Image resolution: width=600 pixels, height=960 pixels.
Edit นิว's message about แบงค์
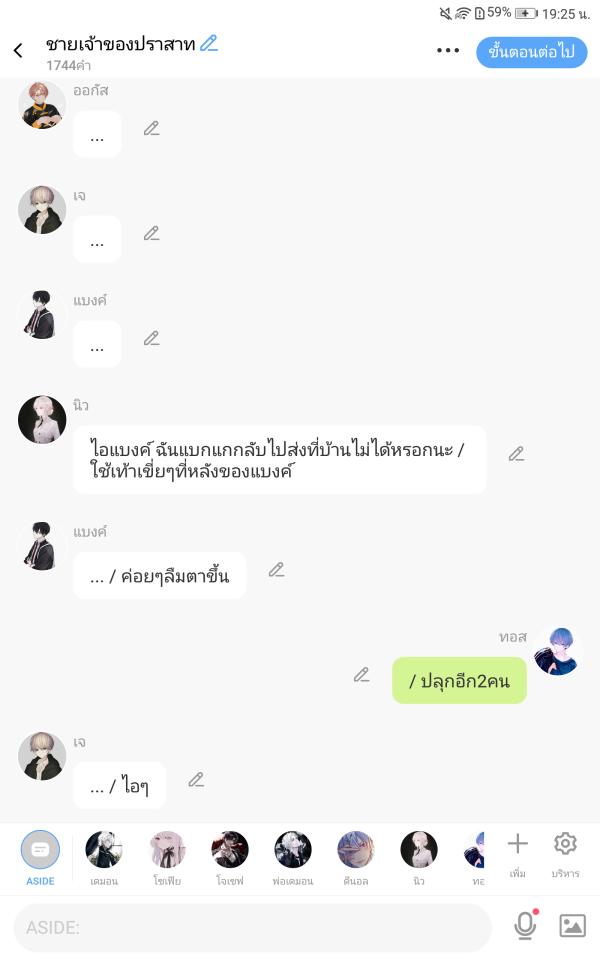516,453
